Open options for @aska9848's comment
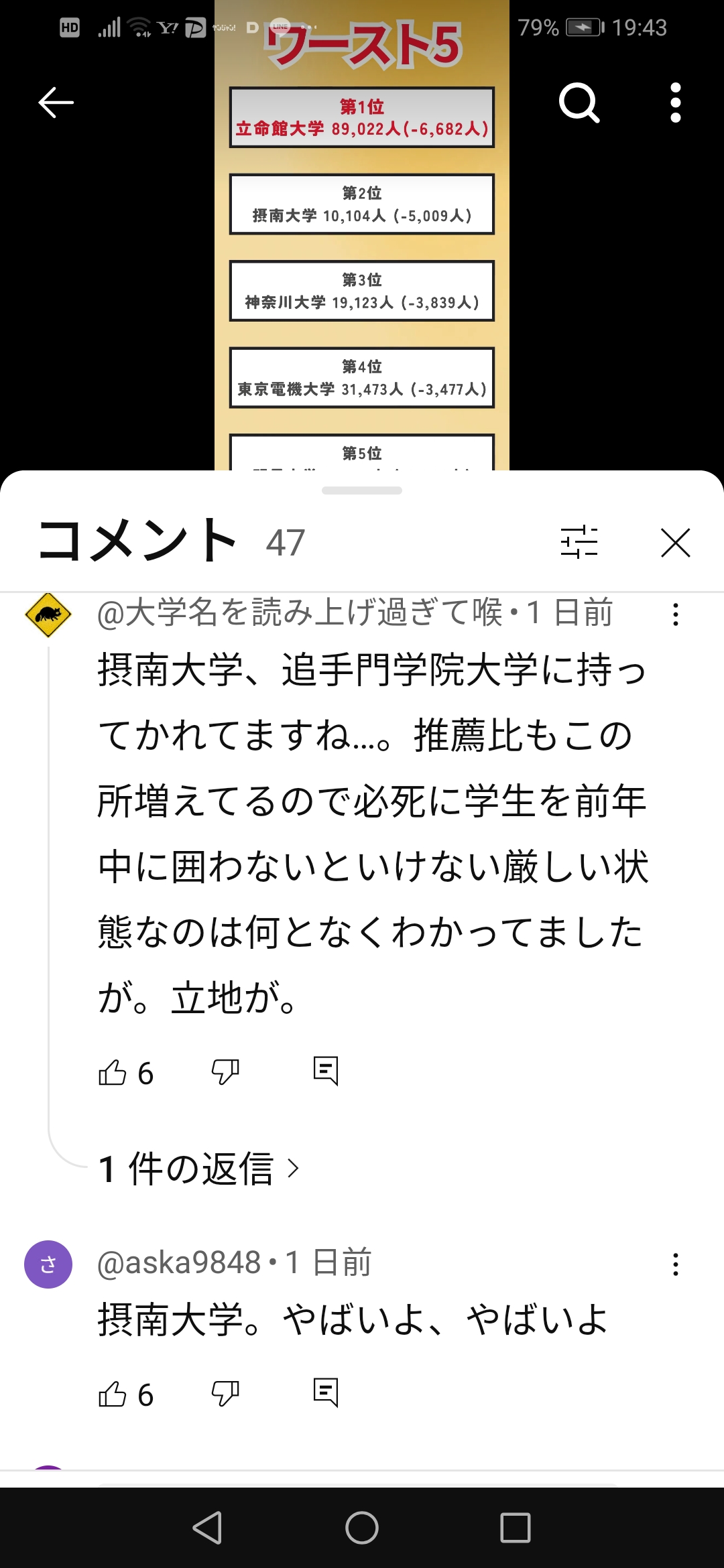The image size is (724, 1568). 675,1264
